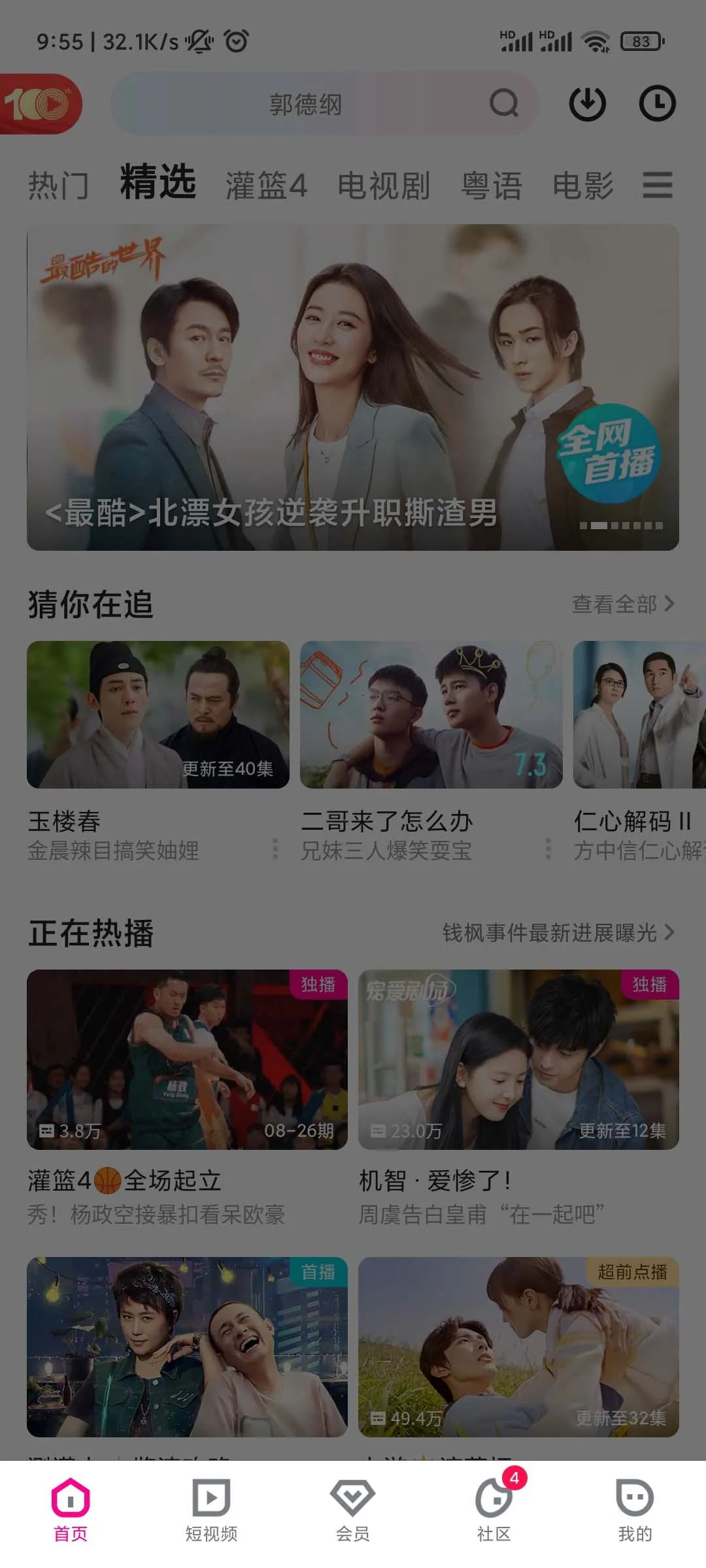This screenshot has height=1568, width=706.
Task: Switch to the 灌篮4 tab
Action: [x=266, y=185]
